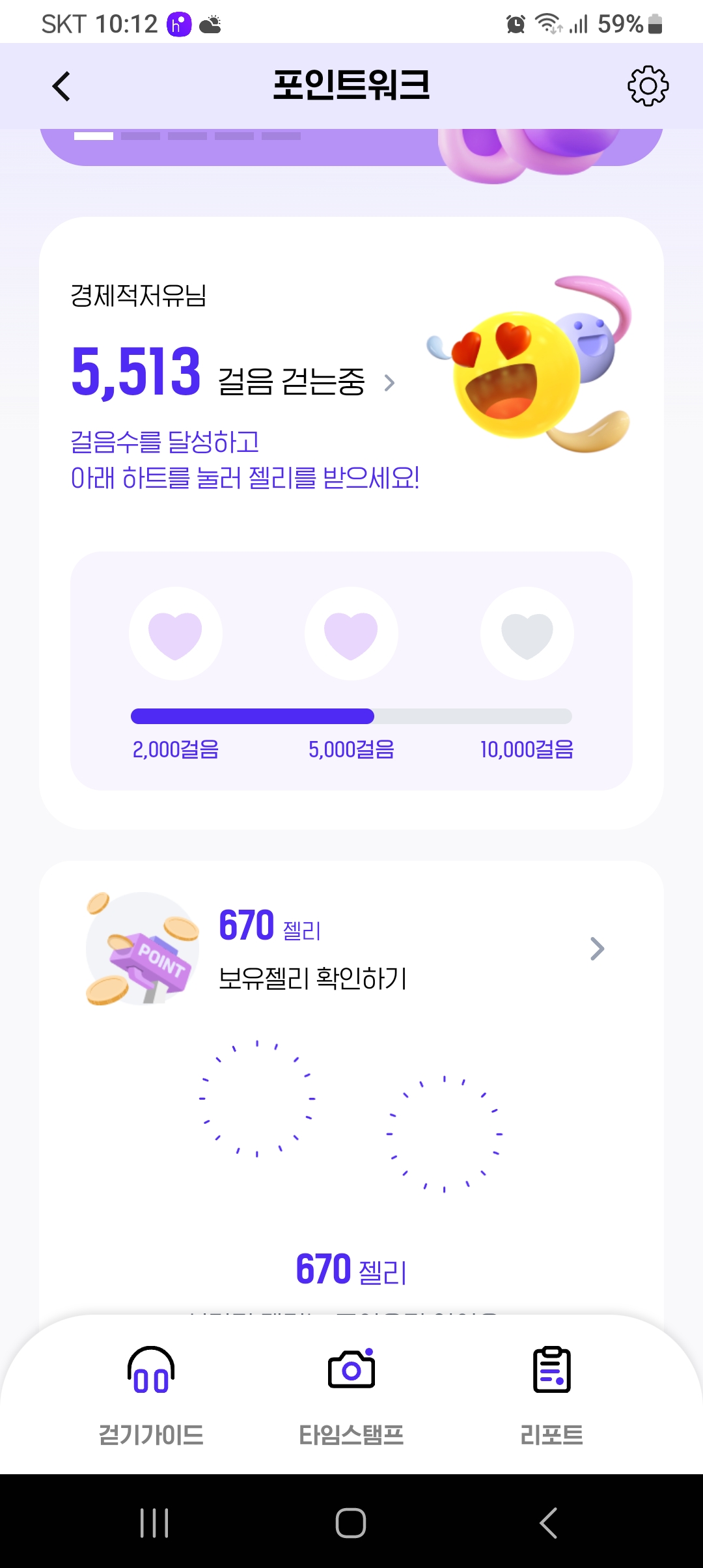Viewport: 703px width, 1568px height.
Task: Claim jelly with the 5,000걸음 heart
Action: pyautogui.click(x=351, y=634)
